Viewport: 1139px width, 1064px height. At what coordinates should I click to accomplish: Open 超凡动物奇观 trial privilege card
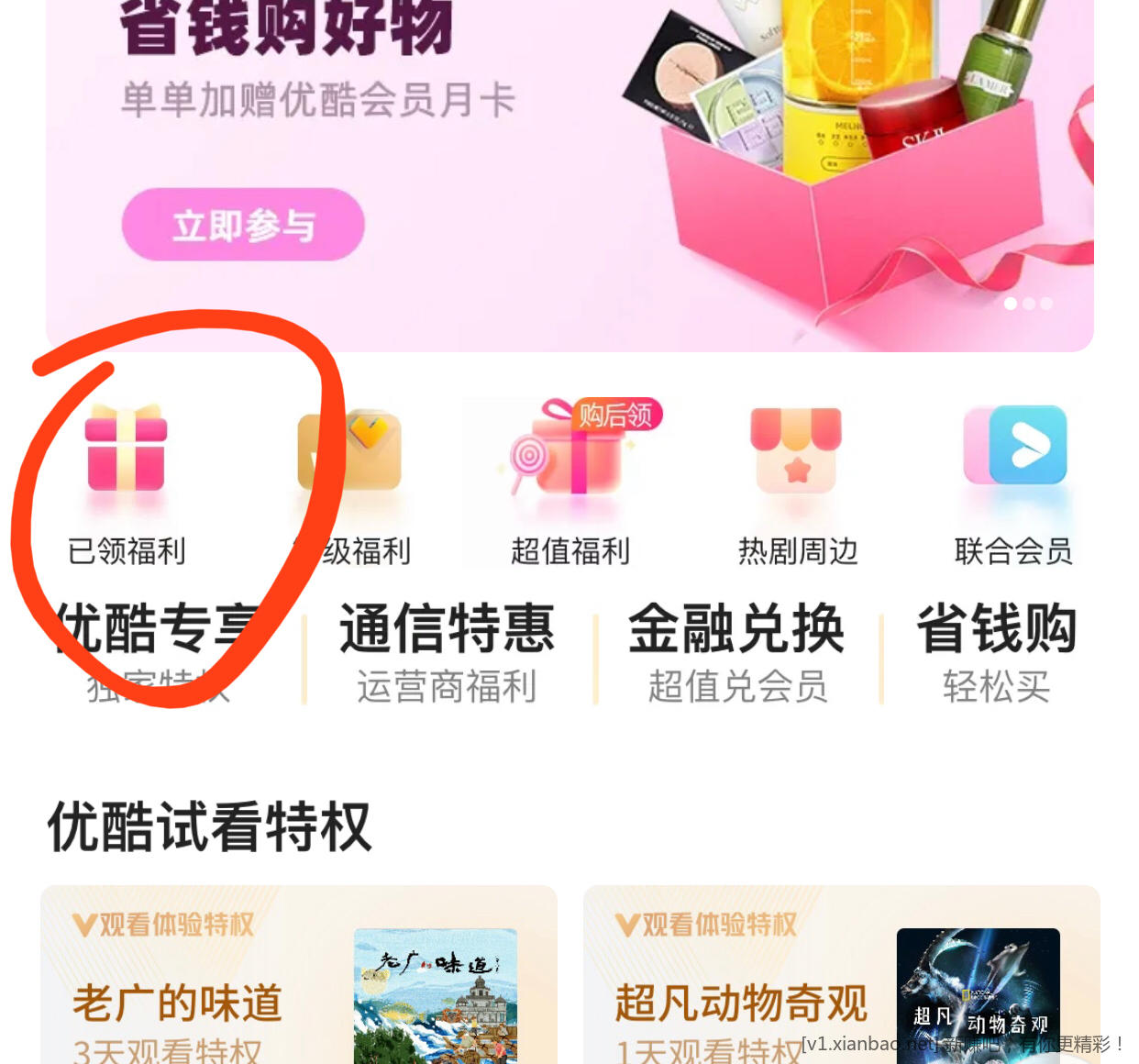[841, 981]
